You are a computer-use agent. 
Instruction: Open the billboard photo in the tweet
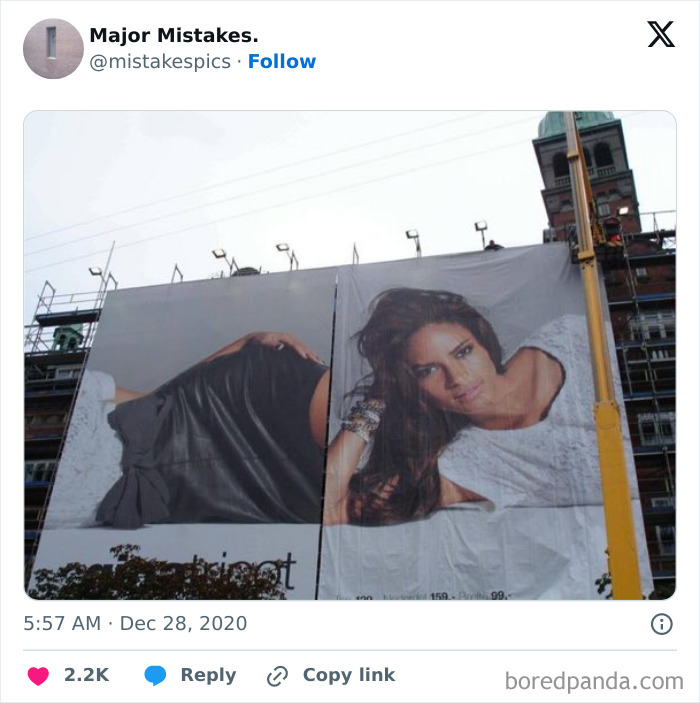point(350,355)
